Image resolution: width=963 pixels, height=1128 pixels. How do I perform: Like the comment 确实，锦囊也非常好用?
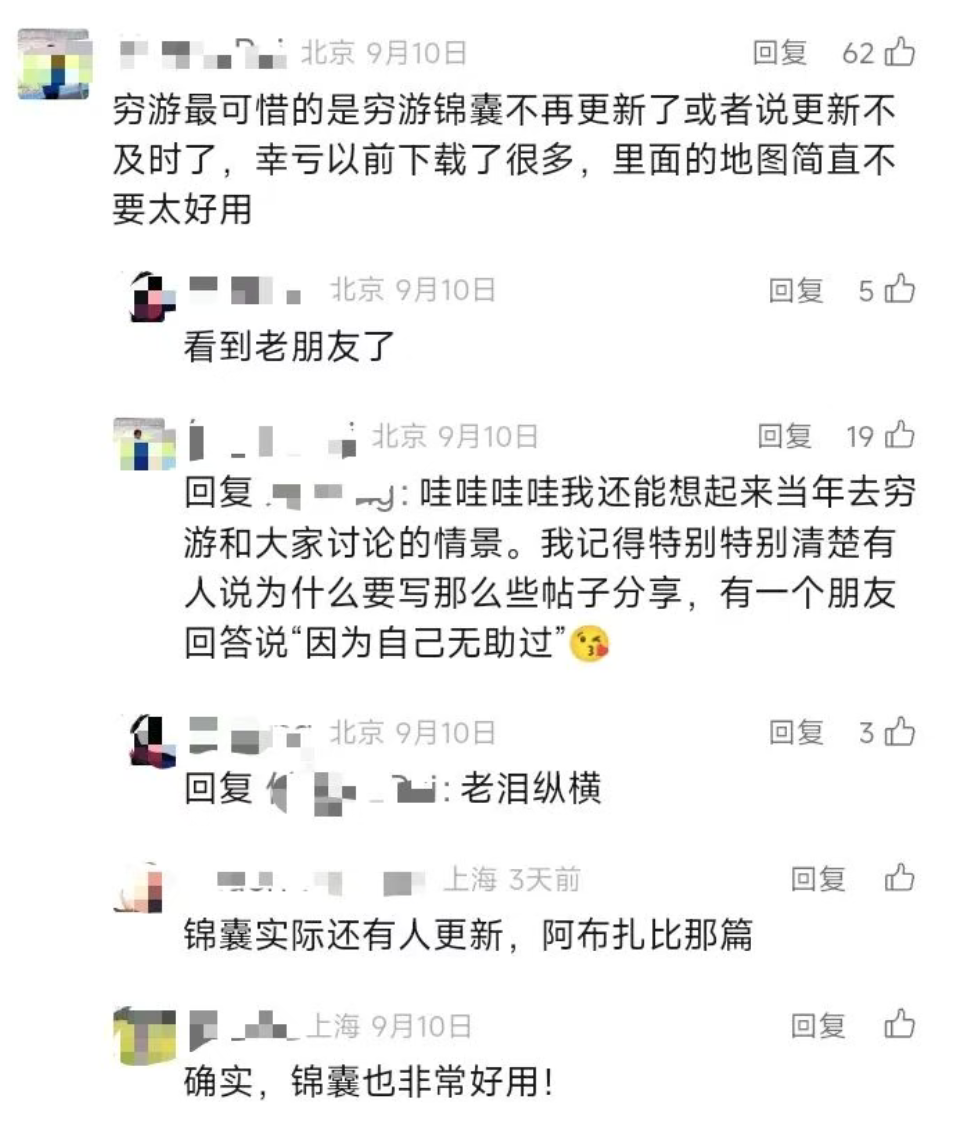[x=899, y=1025]
